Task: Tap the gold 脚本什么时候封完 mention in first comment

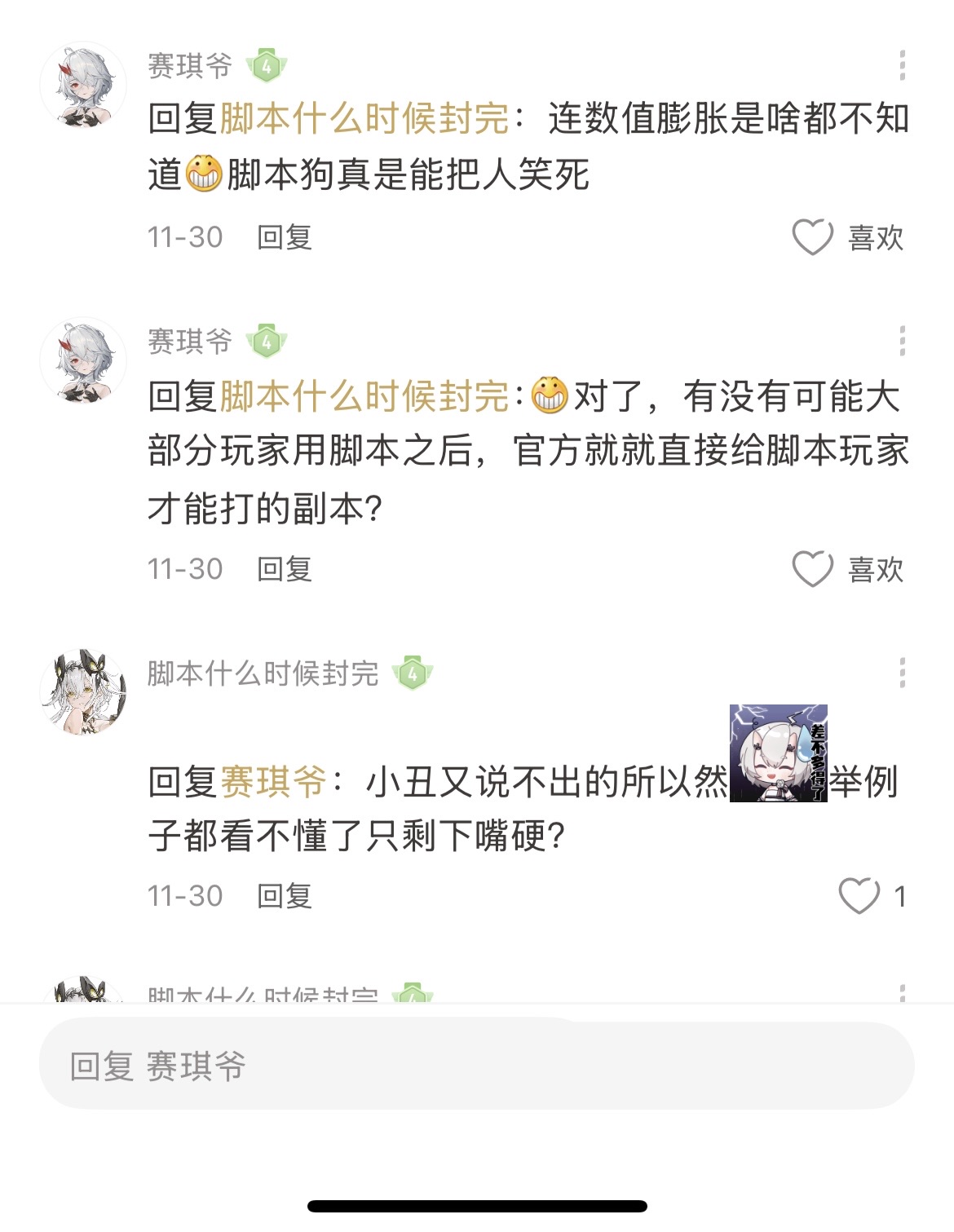Action: tap(364, 119)
